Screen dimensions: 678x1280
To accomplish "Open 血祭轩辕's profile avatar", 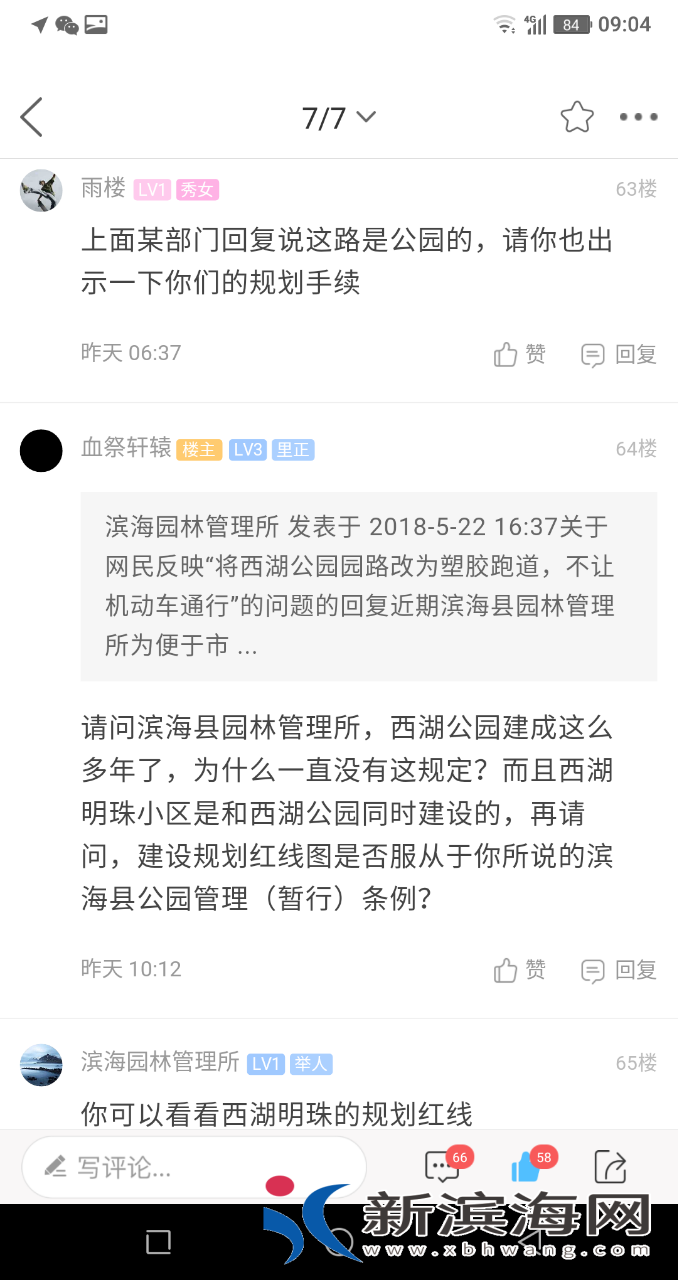I will 41,450.
